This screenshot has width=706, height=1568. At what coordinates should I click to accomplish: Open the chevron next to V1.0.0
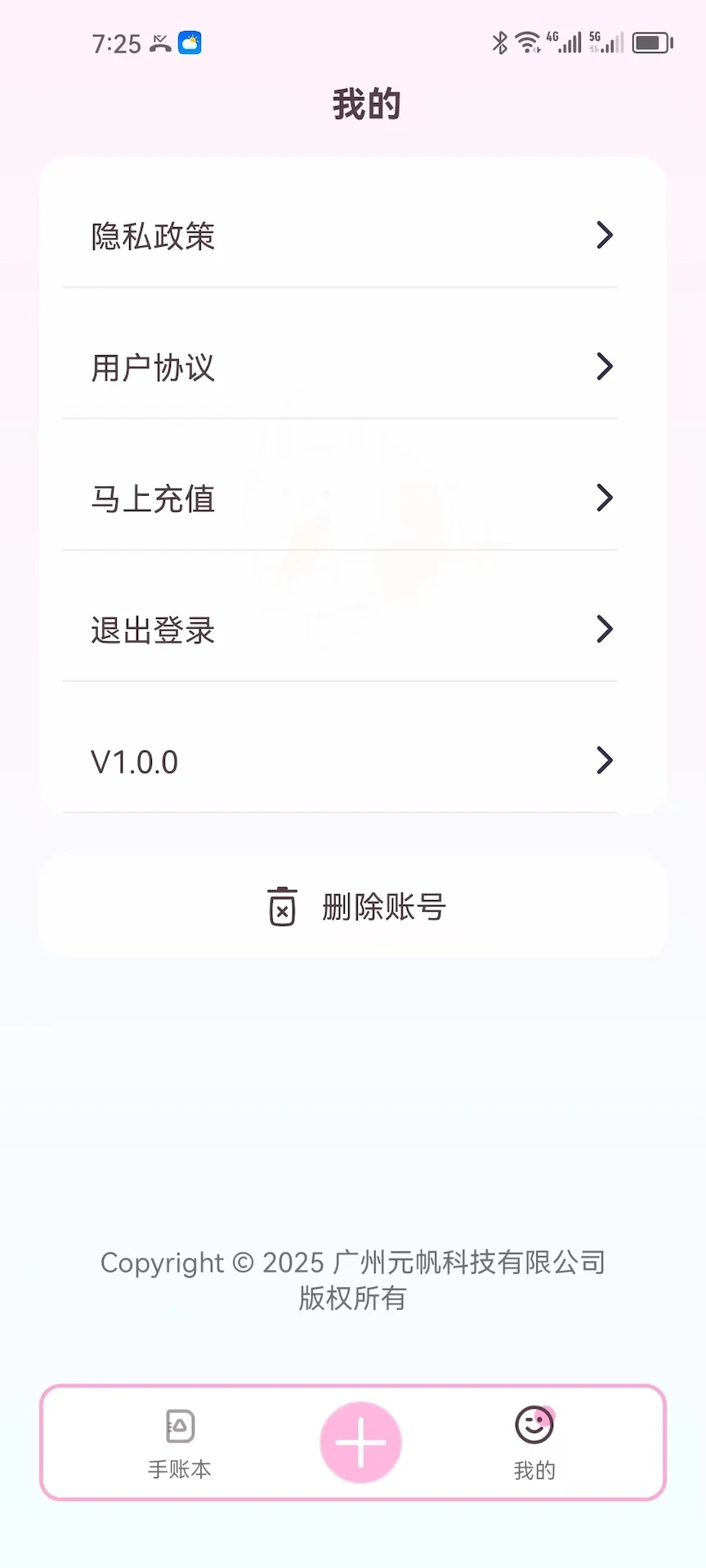pos(604,760)
